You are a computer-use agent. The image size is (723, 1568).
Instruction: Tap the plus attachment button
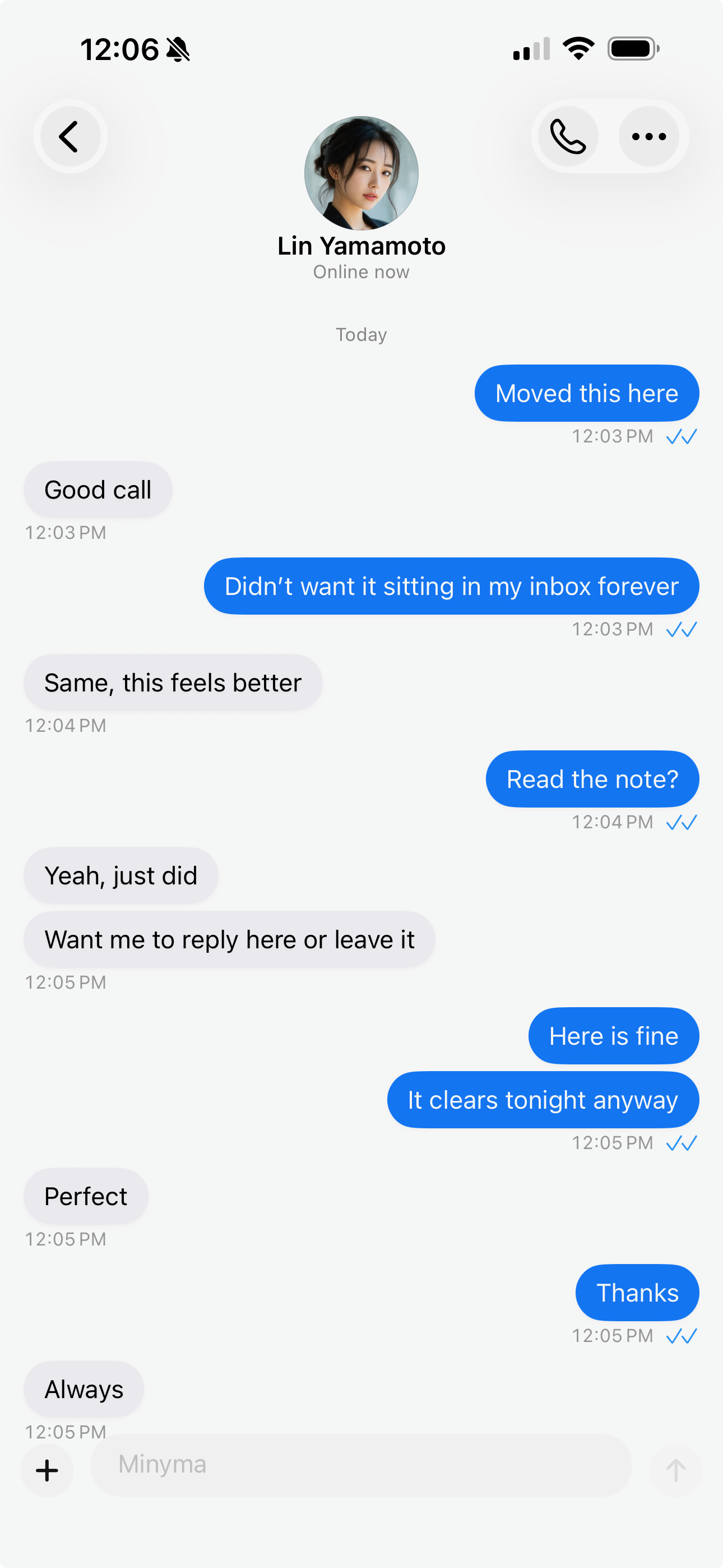coord(47,1470)
